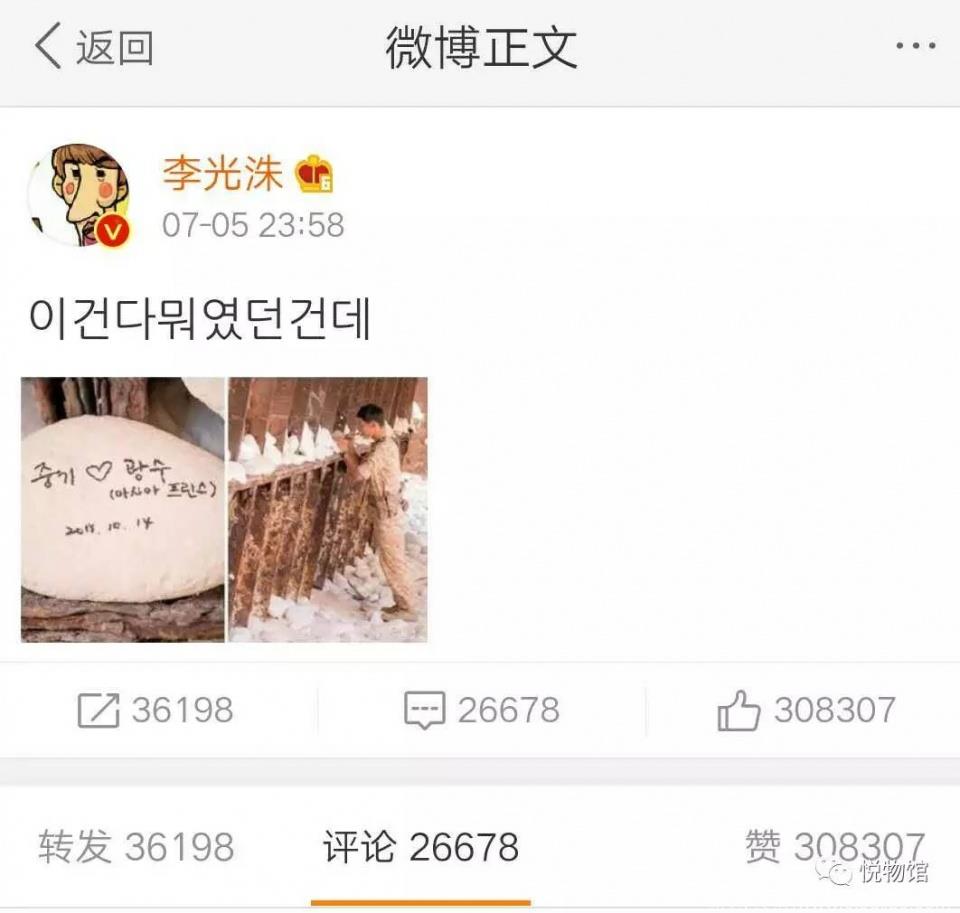Go back using the 返回 button

point(93,48)
